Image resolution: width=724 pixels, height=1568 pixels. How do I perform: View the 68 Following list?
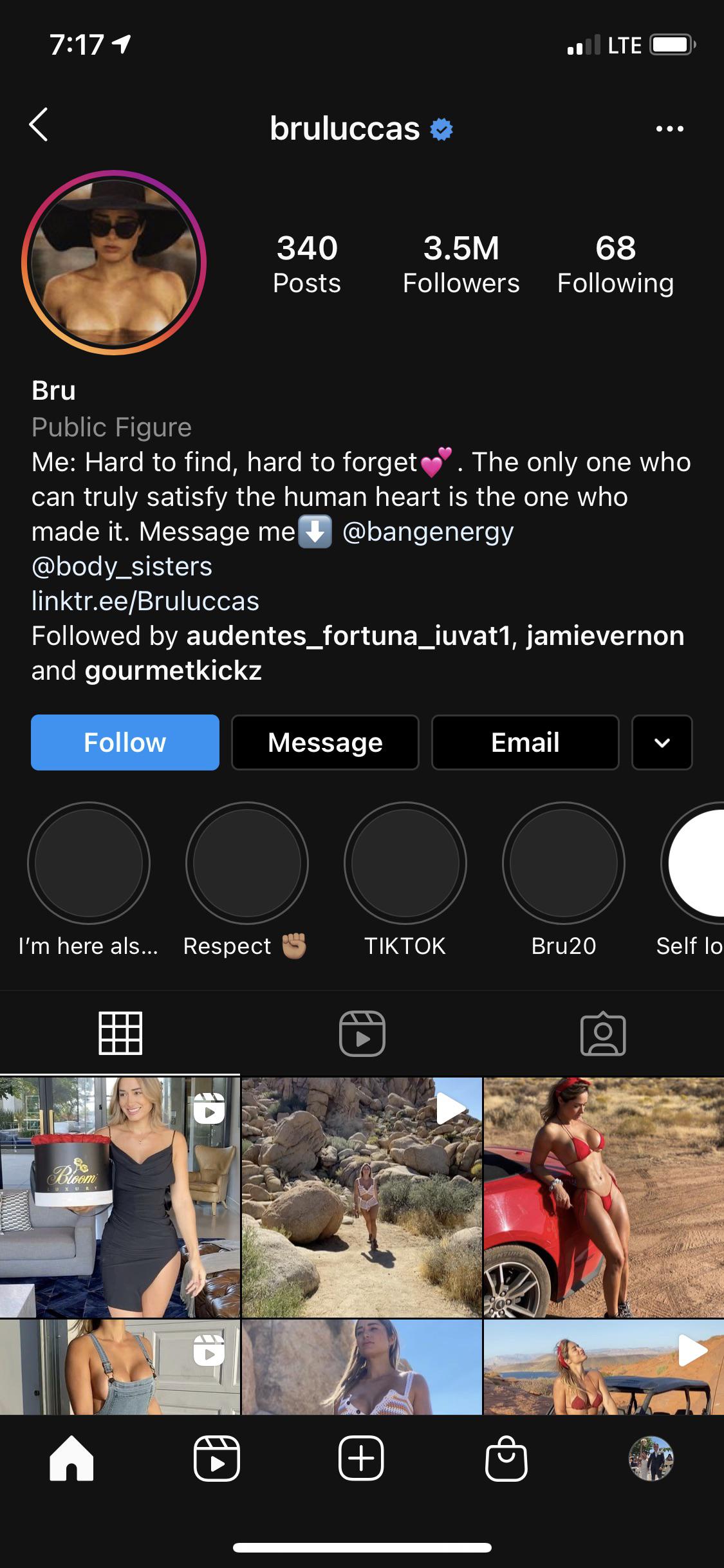click(x=614, y=263)
